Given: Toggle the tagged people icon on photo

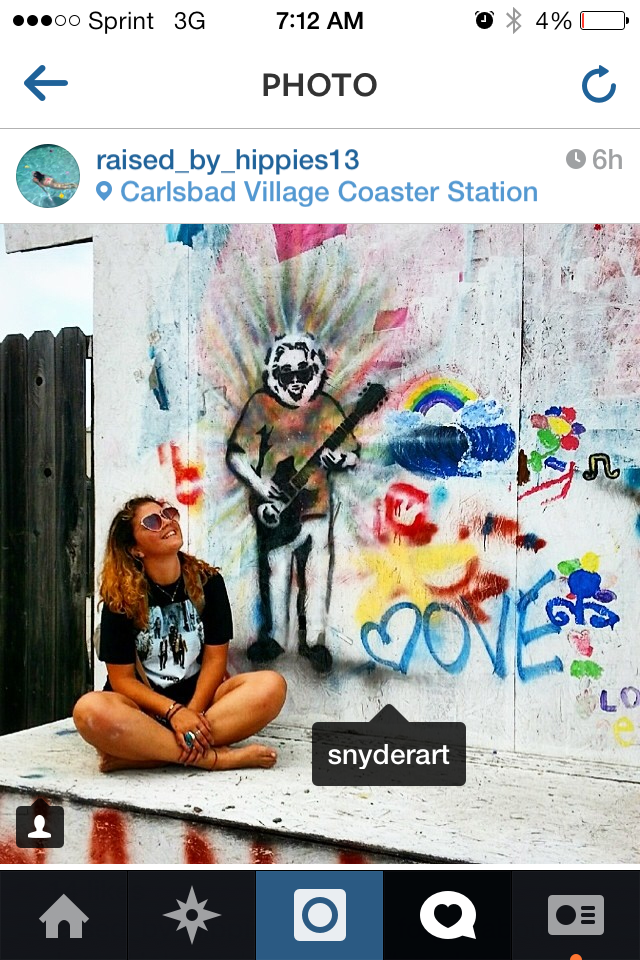Looking at the screenshot, I should (40, 826).
